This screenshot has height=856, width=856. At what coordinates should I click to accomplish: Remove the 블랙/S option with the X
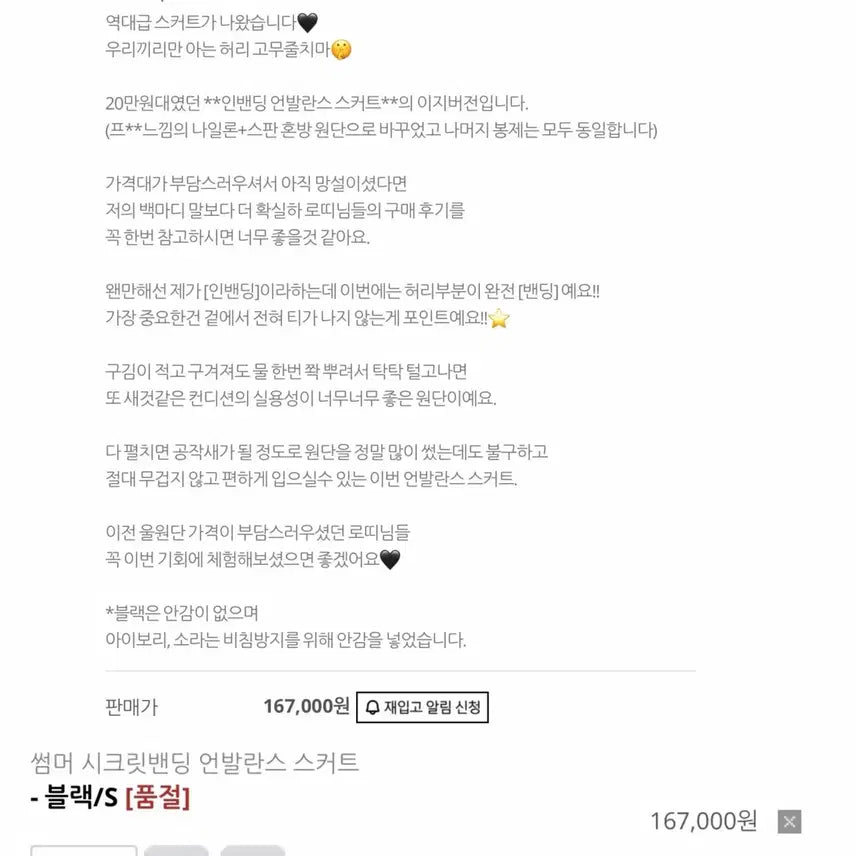coord(790,822)
